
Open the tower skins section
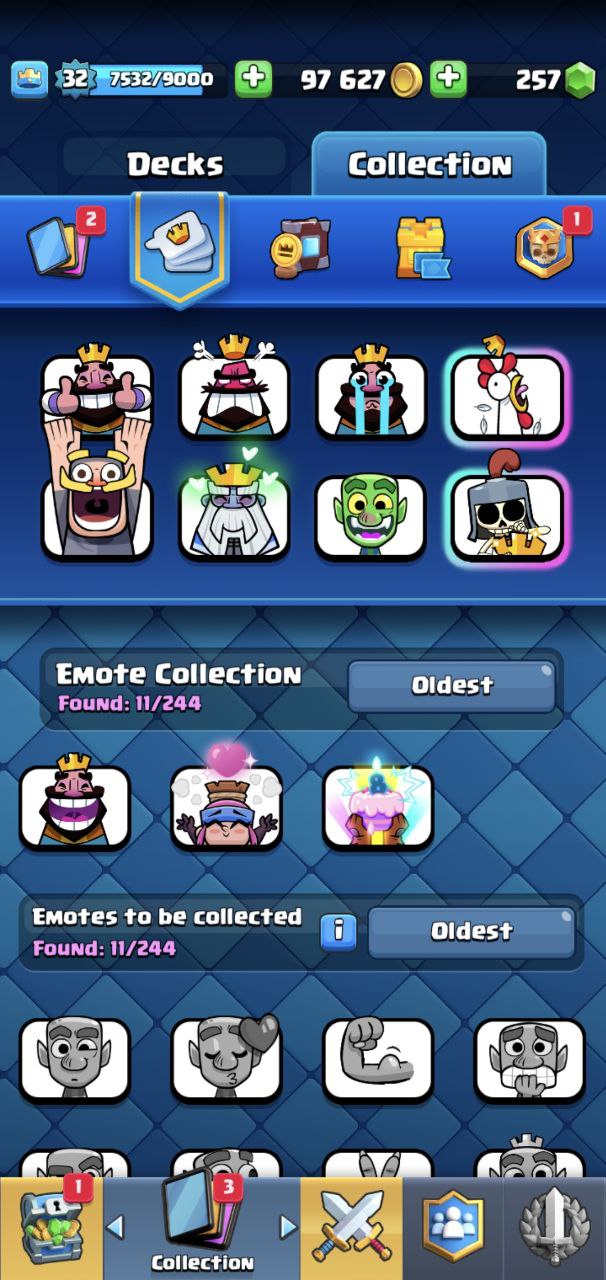pyautogui.click(x=421, y=246)
